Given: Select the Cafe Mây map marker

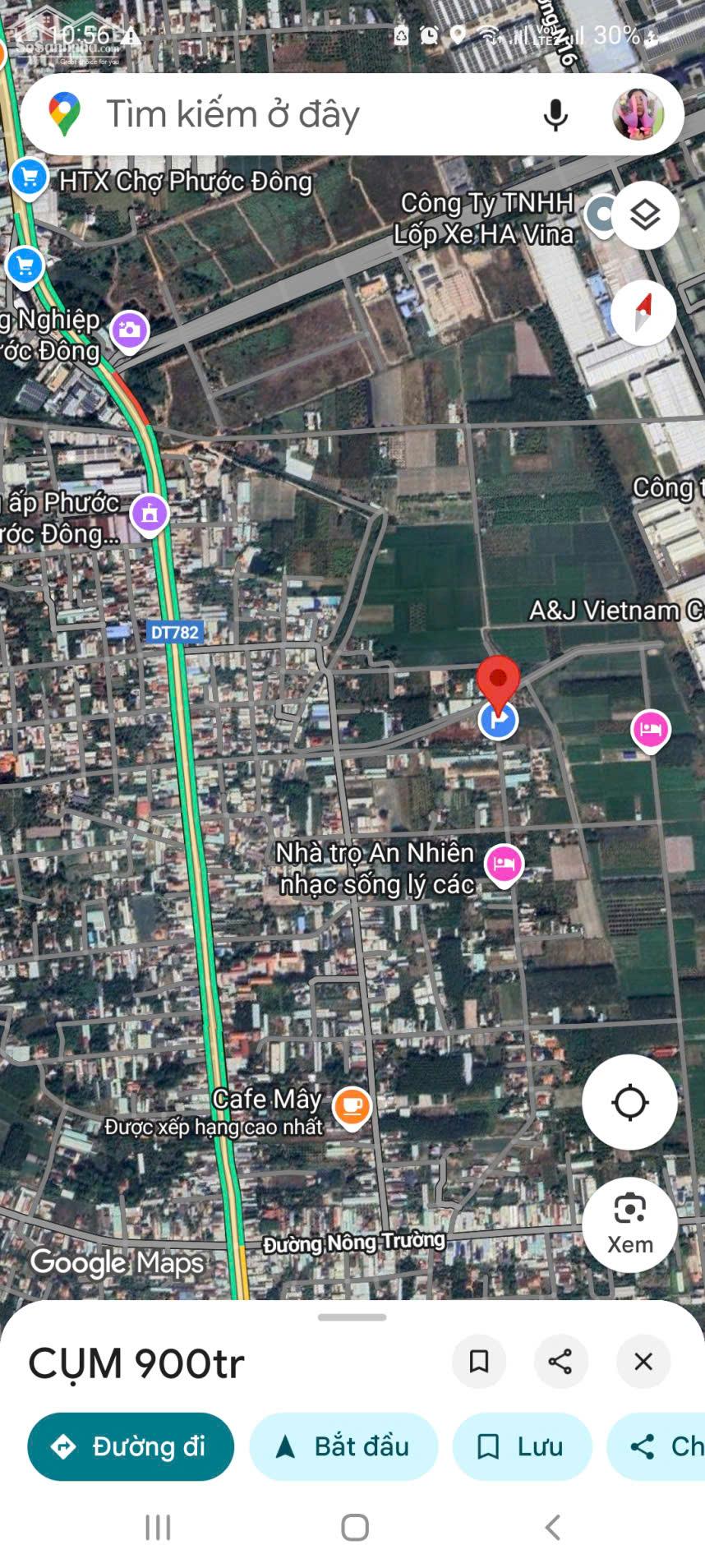Looking at the screenshot, I should tap(352, 1106).
